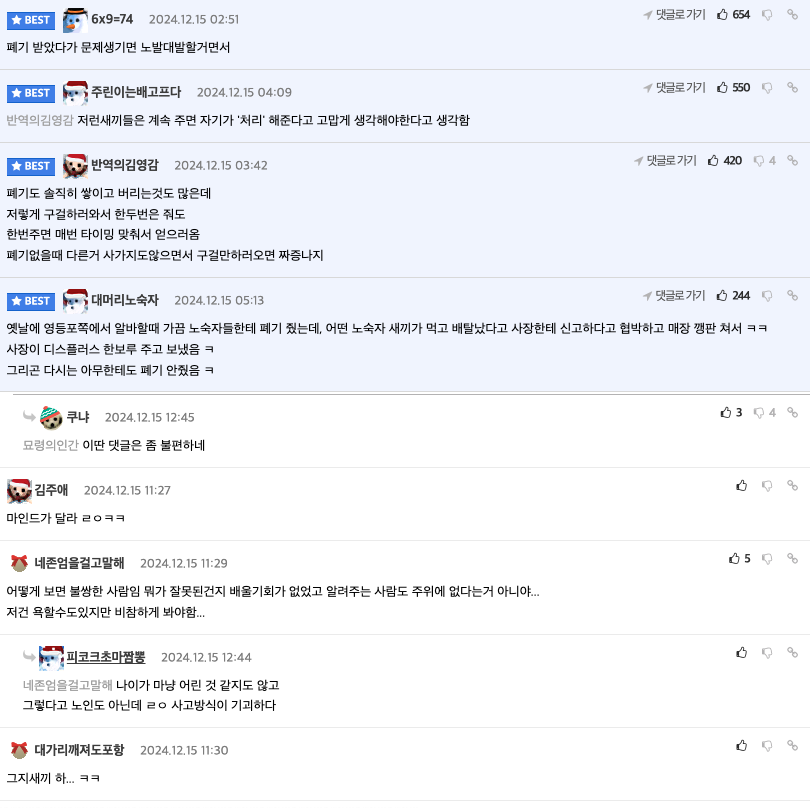Copy link for 김주애's comment
The width and height of the screenshot is (810, 808).
click(x=792, y=485)
